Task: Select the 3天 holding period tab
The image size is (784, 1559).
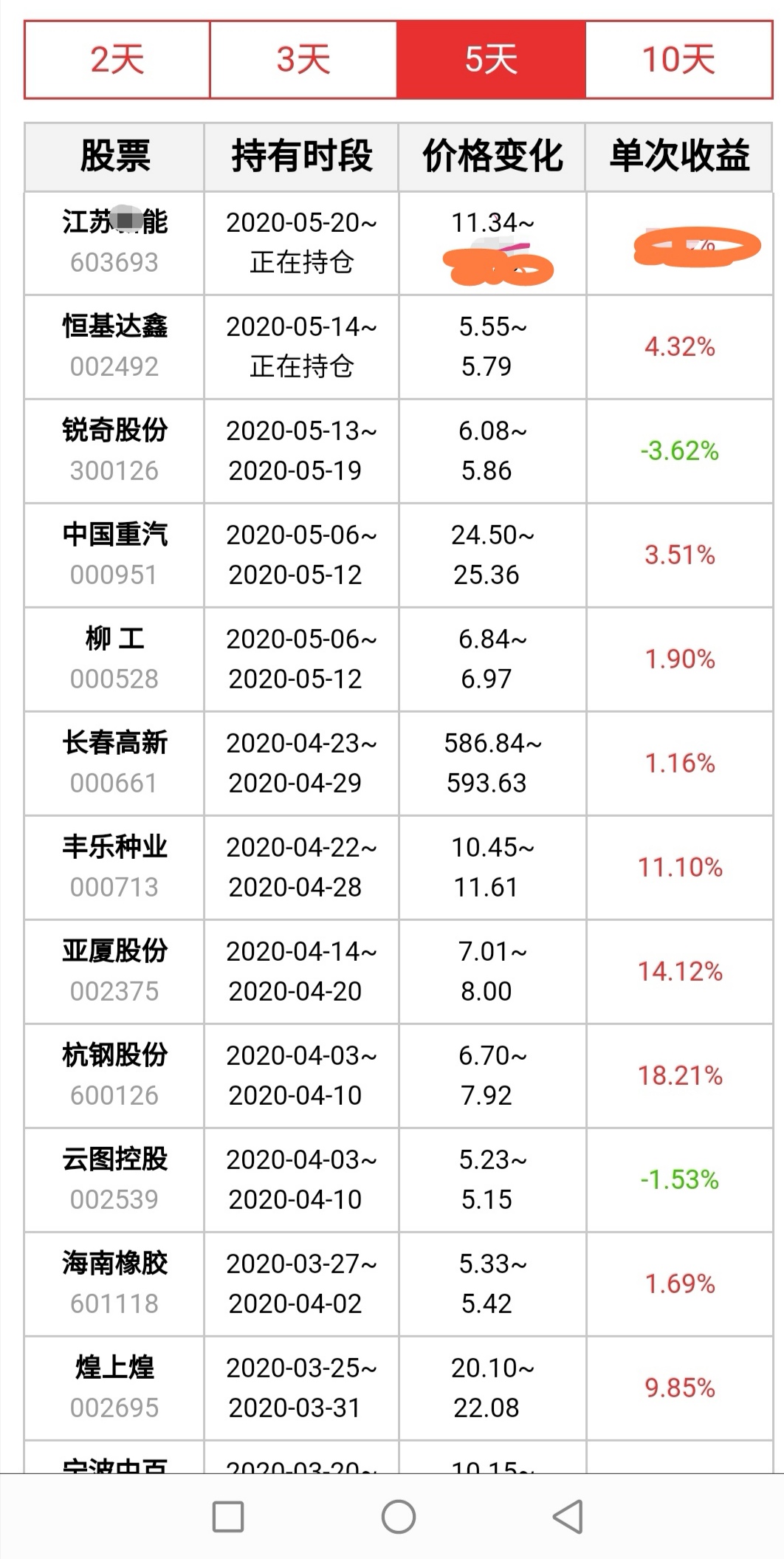Action: [x=303, y=60]
